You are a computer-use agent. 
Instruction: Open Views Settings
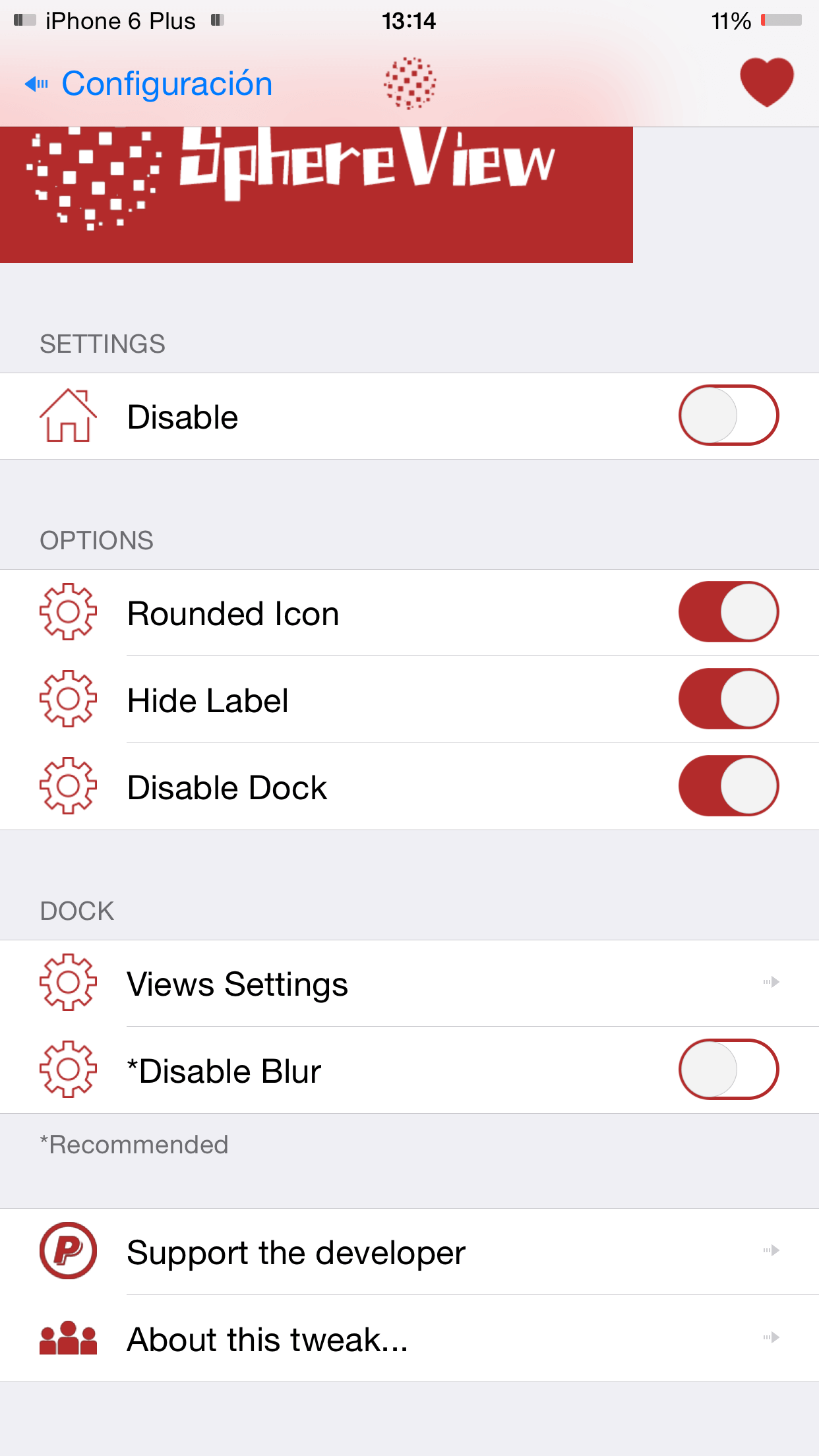pos(409,983)
